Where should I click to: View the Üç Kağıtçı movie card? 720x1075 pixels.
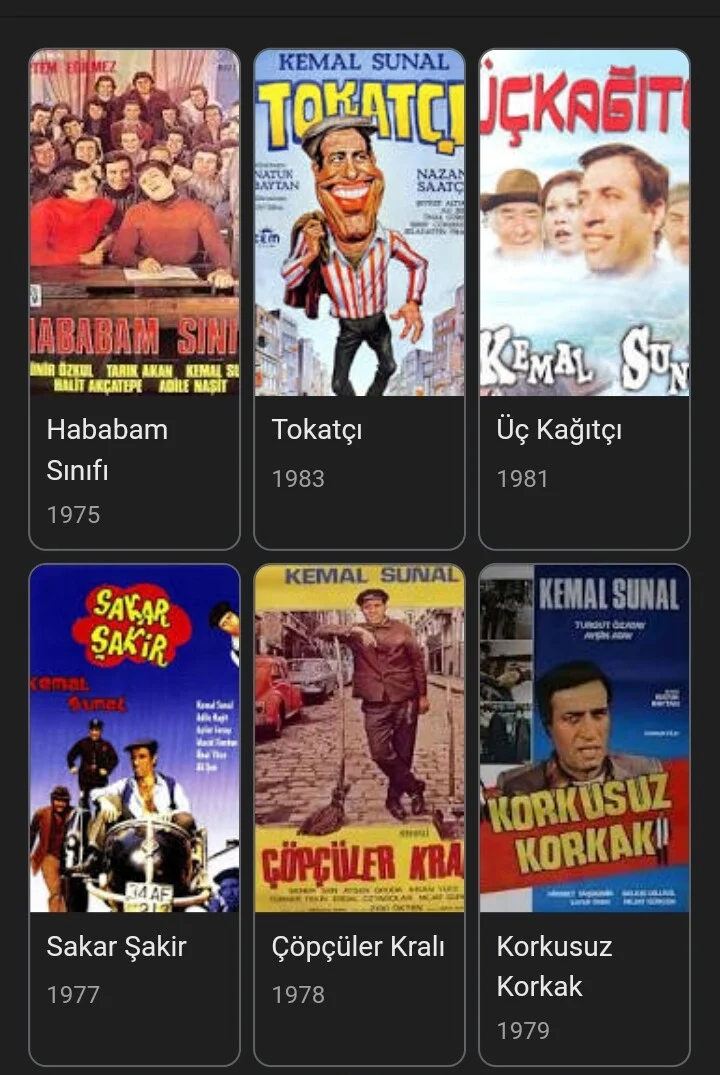pos(584,299)
